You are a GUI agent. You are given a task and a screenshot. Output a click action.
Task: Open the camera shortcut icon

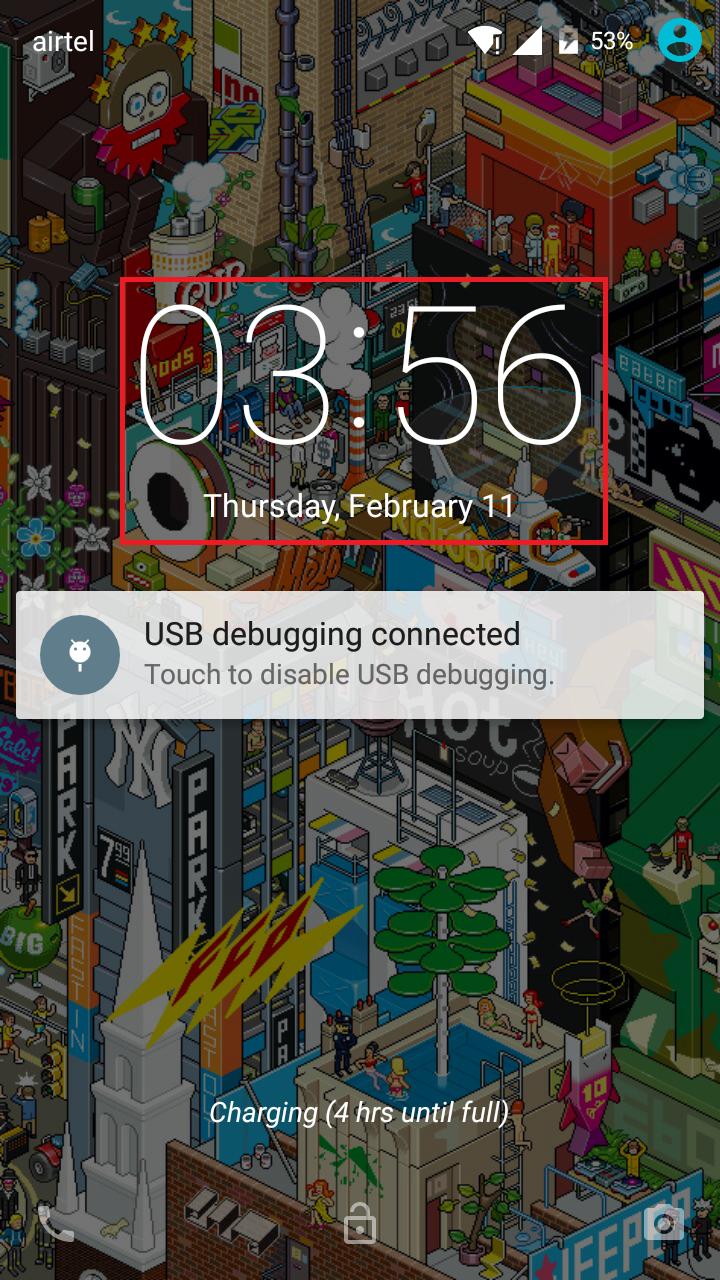(x=665, y=1222)
